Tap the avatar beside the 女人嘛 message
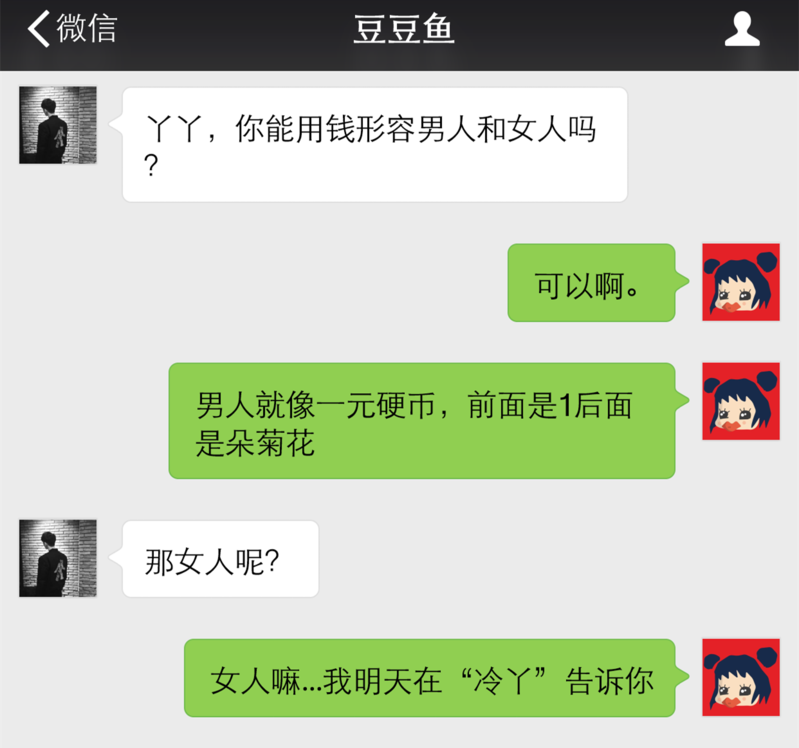Screen dimensions: 799x748 [741, 678]
